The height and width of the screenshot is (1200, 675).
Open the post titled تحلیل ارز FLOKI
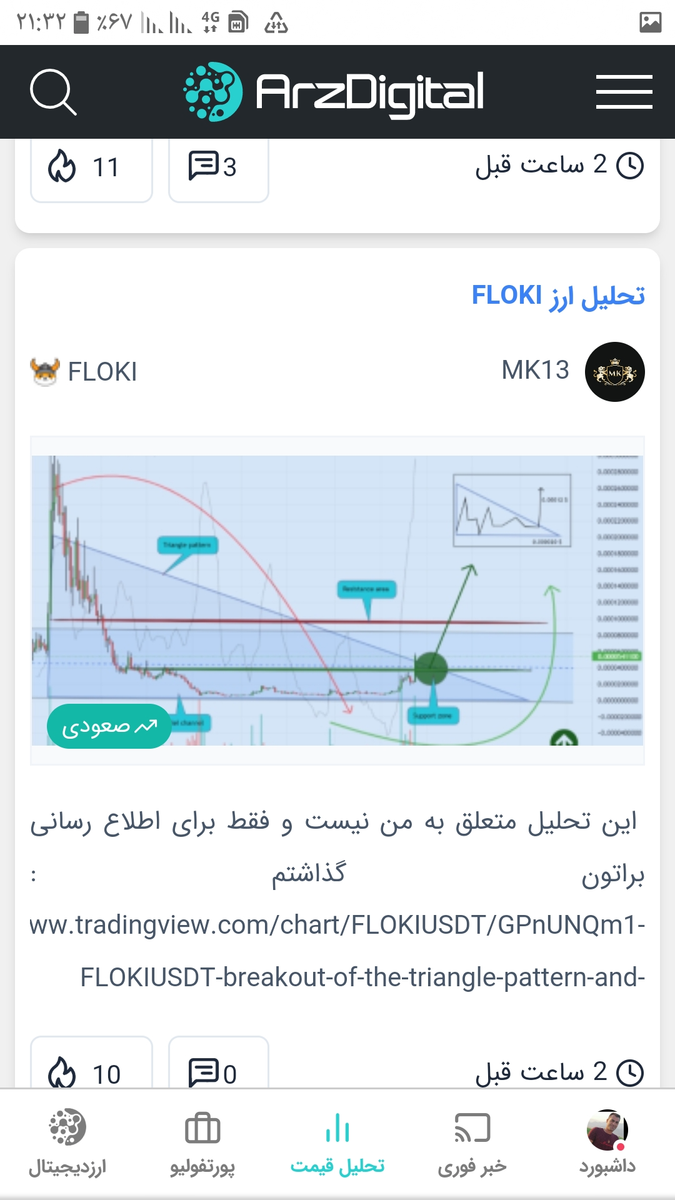(x=558, y=295)
